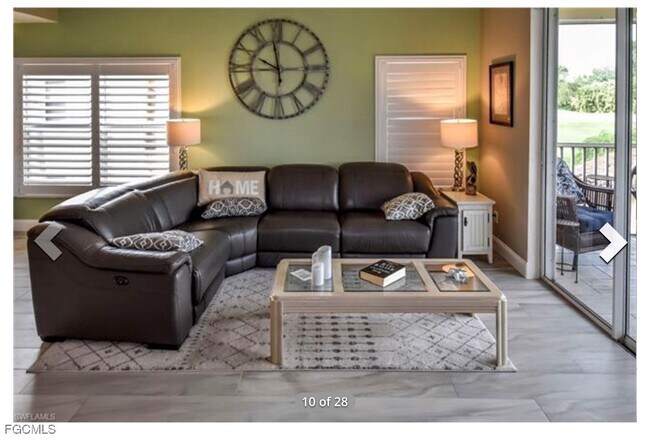Advance to the next listing photo
Screen dimensions: 650x441
(611, 242)
